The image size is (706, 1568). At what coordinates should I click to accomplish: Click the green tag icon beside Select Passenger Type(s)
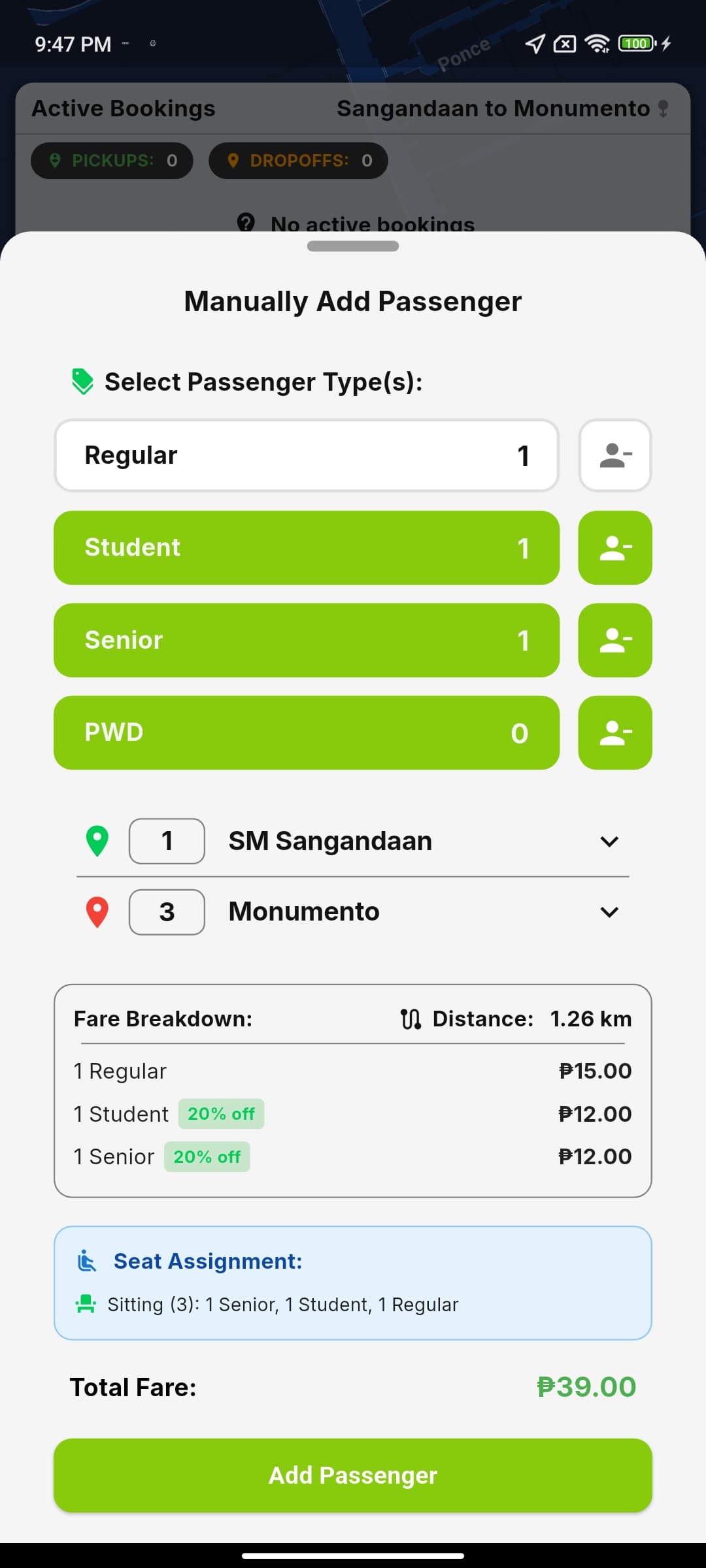click(84, 381)
